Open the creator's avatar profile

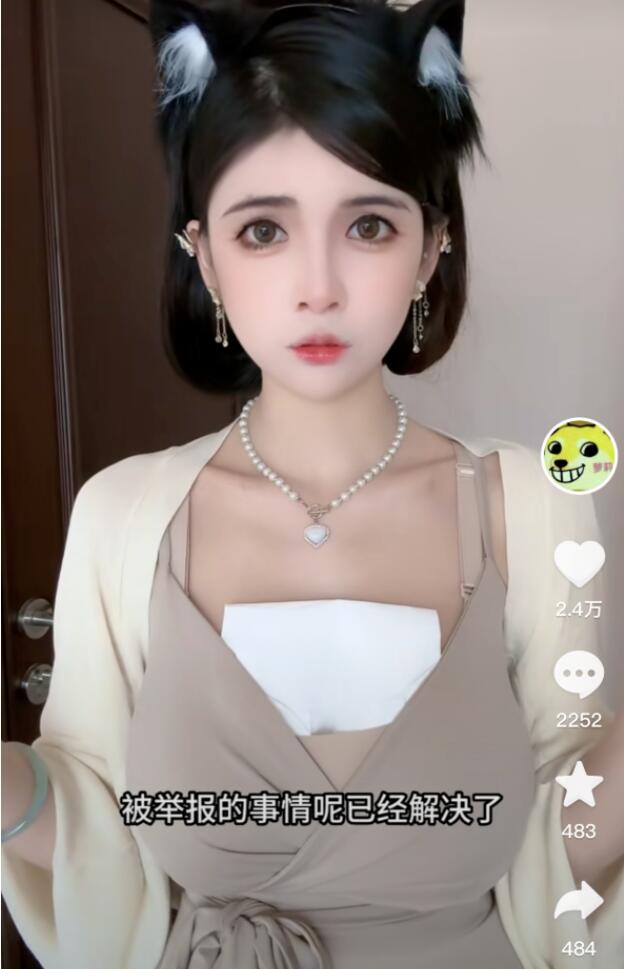click(x=579, y=455)
